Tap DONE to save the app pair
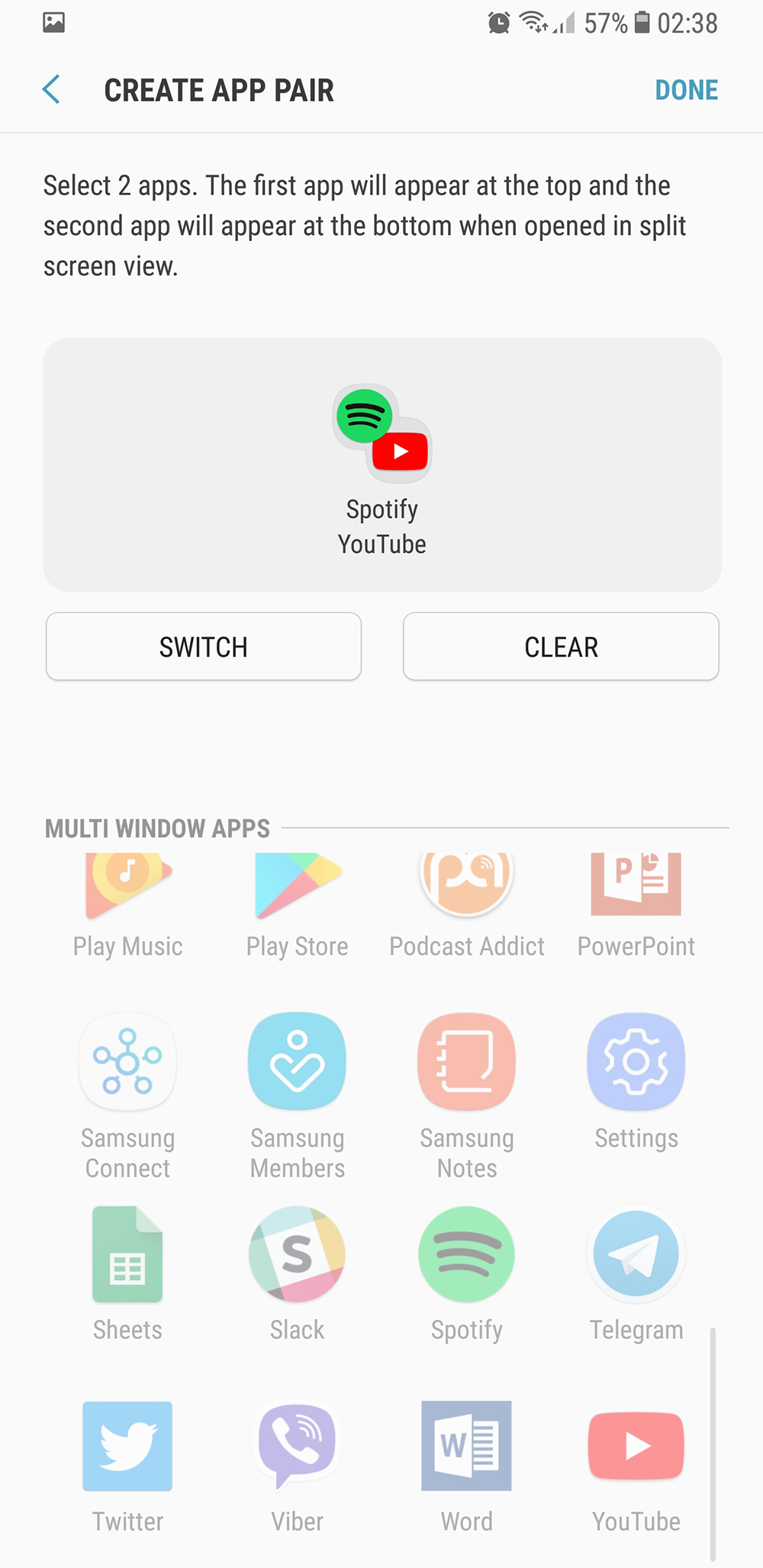The width and height of the screenshot is (763, 1568). pos(686,90)
